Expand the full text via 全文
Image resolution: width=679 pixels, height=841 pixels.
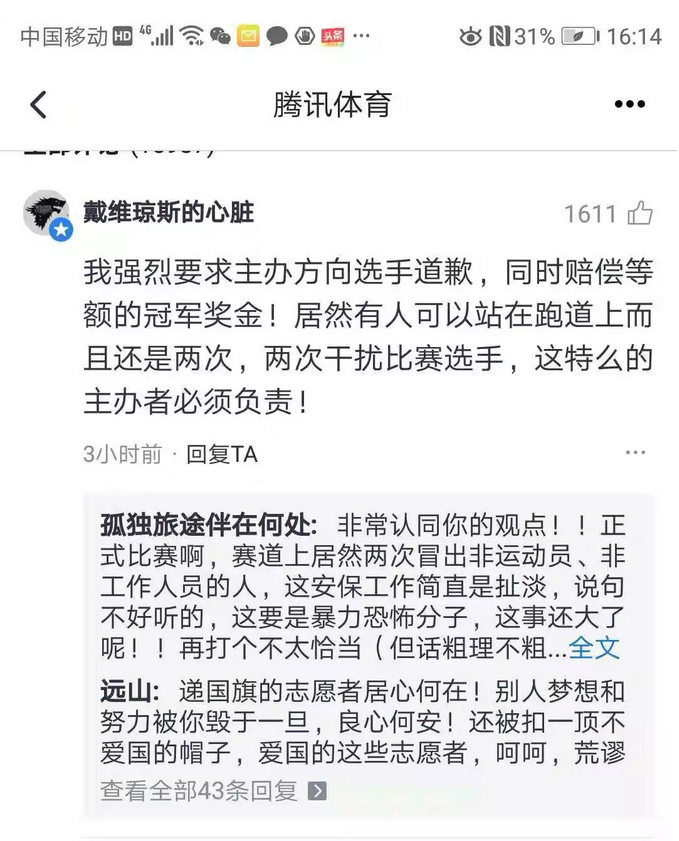point(594,647)
